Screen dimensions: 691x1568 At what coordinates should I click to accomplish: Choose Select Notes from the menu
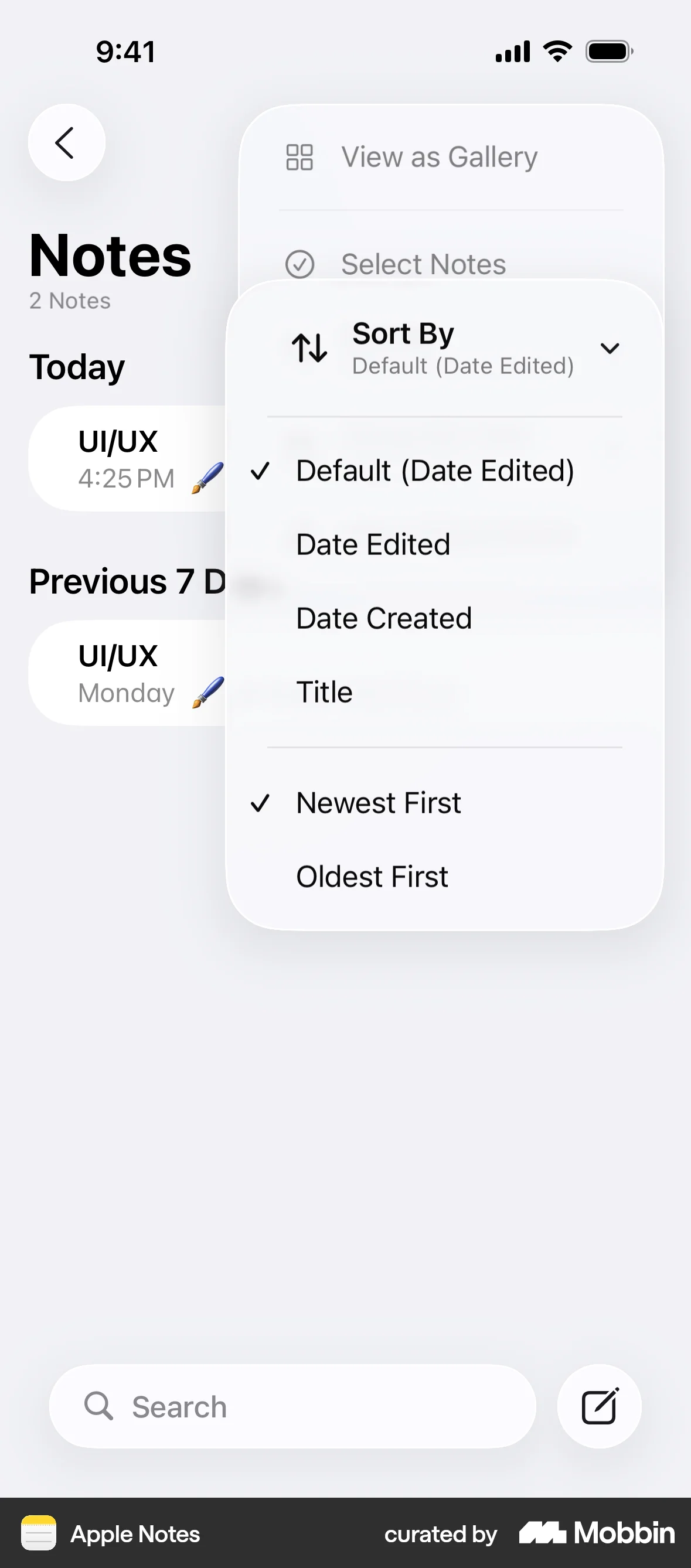[423, 264]
